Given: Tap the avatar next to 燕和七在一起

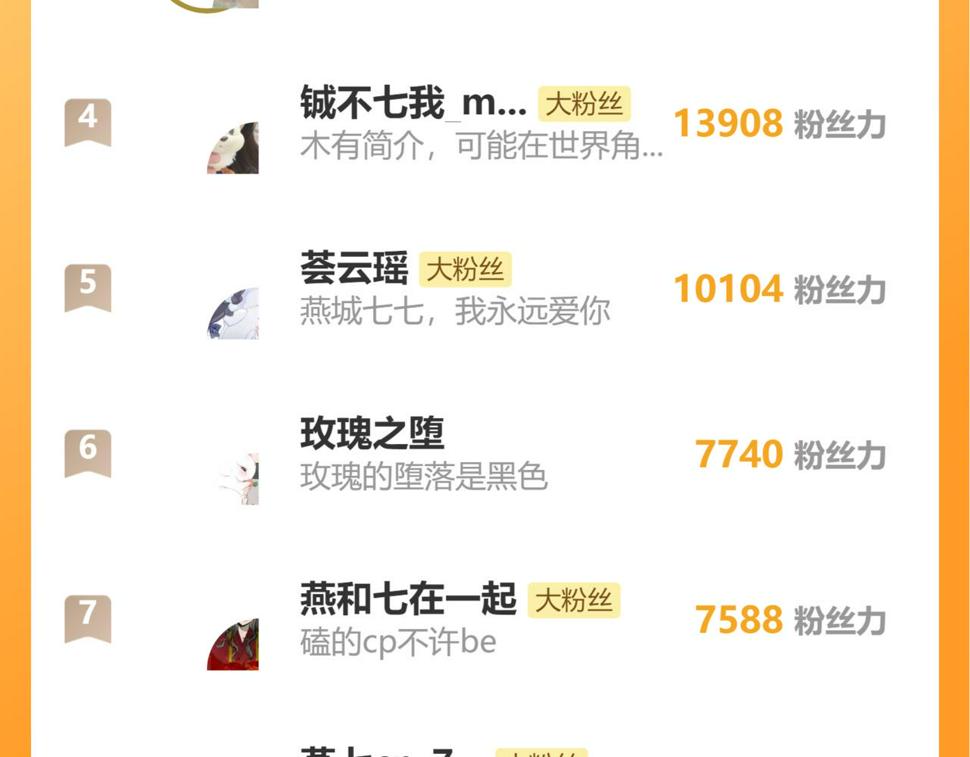Looking at the screenshot, I should point(233,644).
